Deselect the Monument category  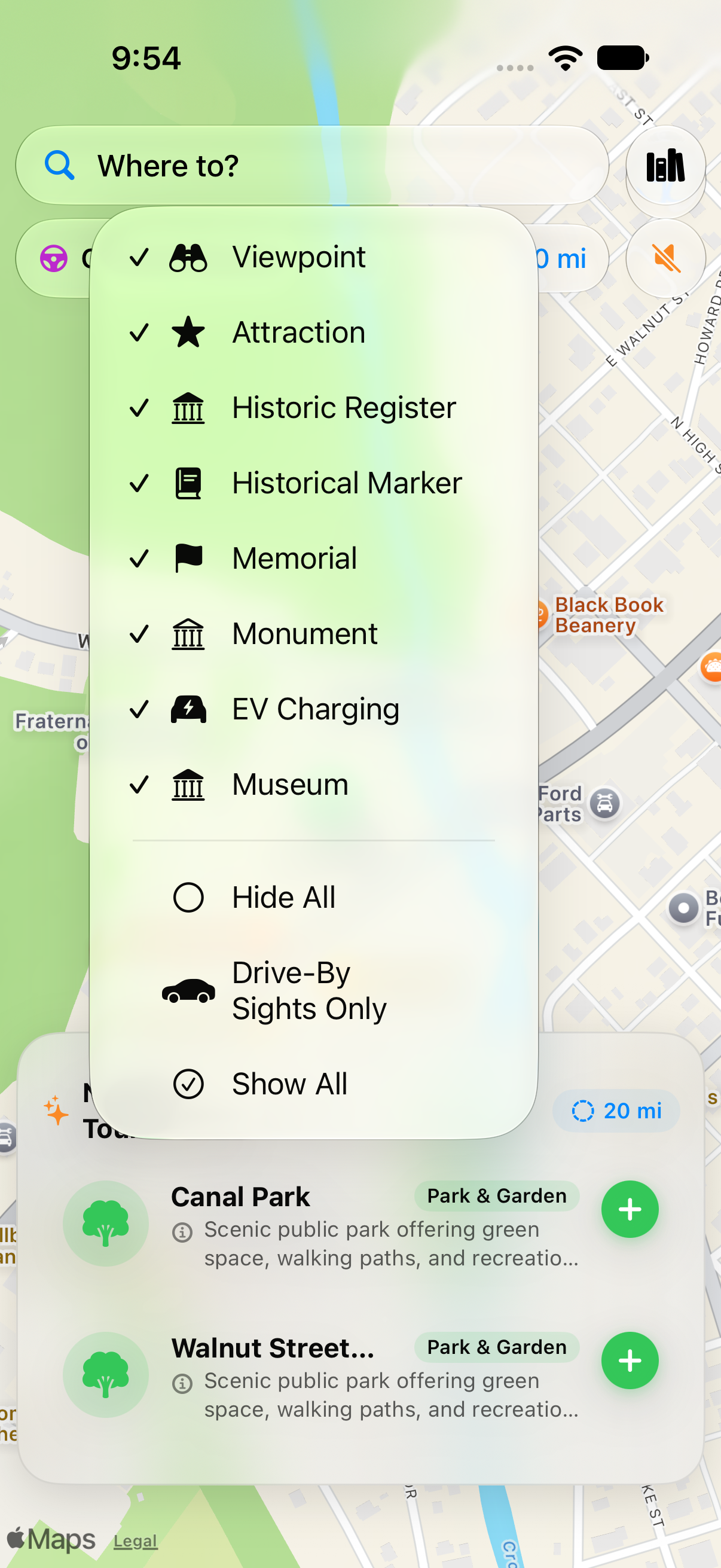tap(313, 634)
